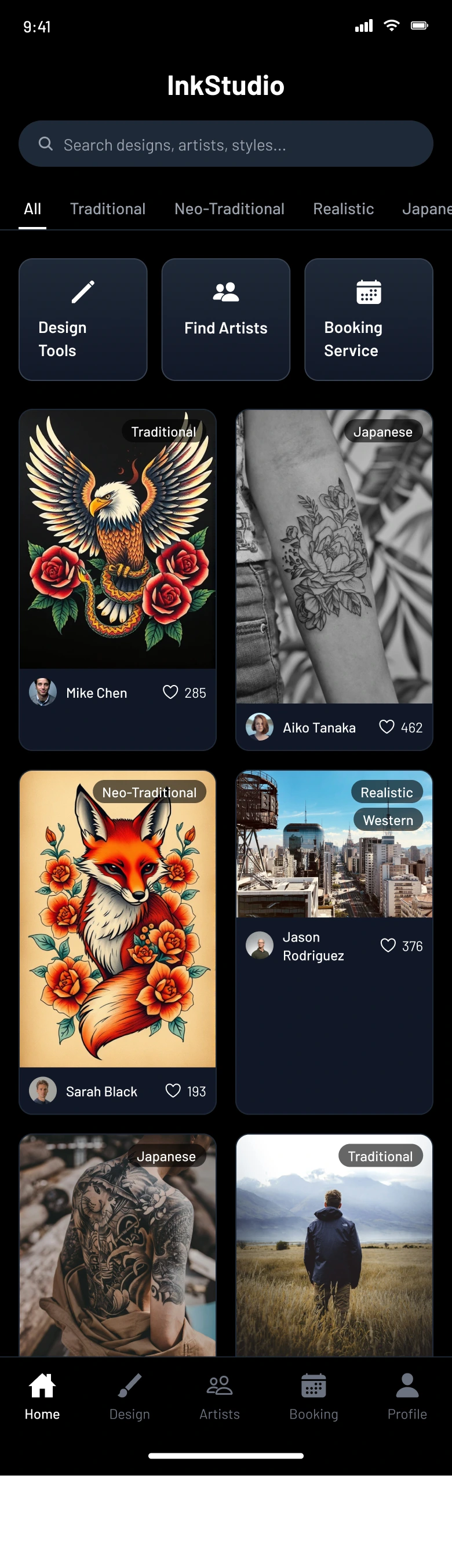
Task: Like Aiko Tanaka's design
Action: tap(387, 727)
